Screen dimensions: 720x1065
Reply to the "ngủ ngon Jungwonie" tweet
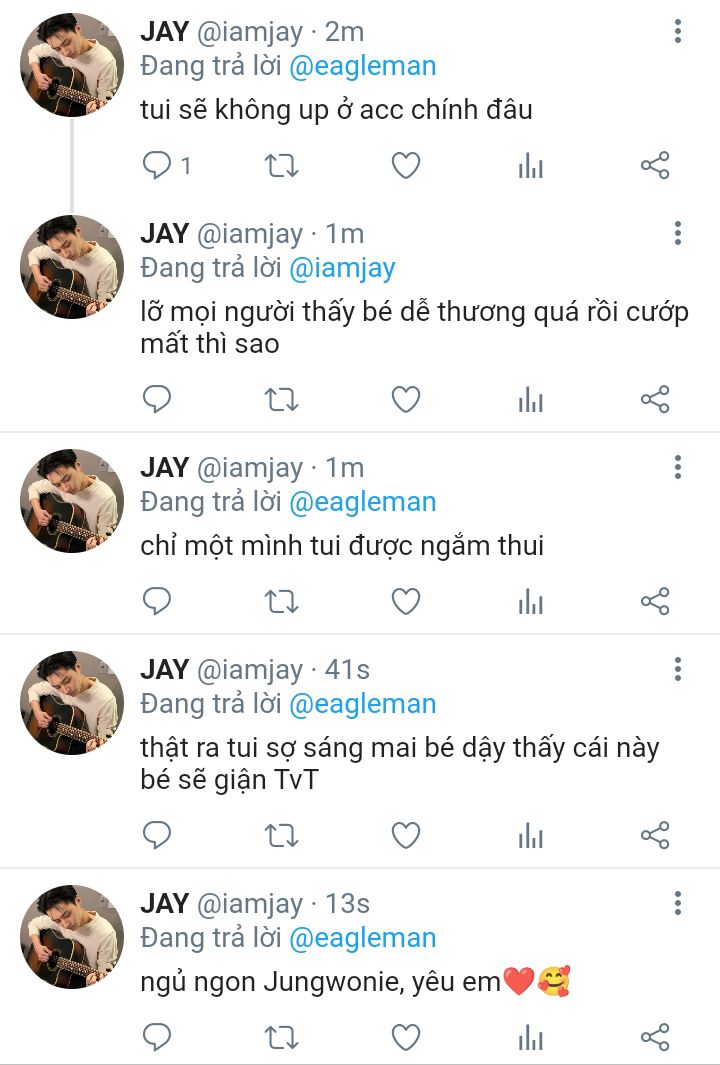(x=157, y=1037)
